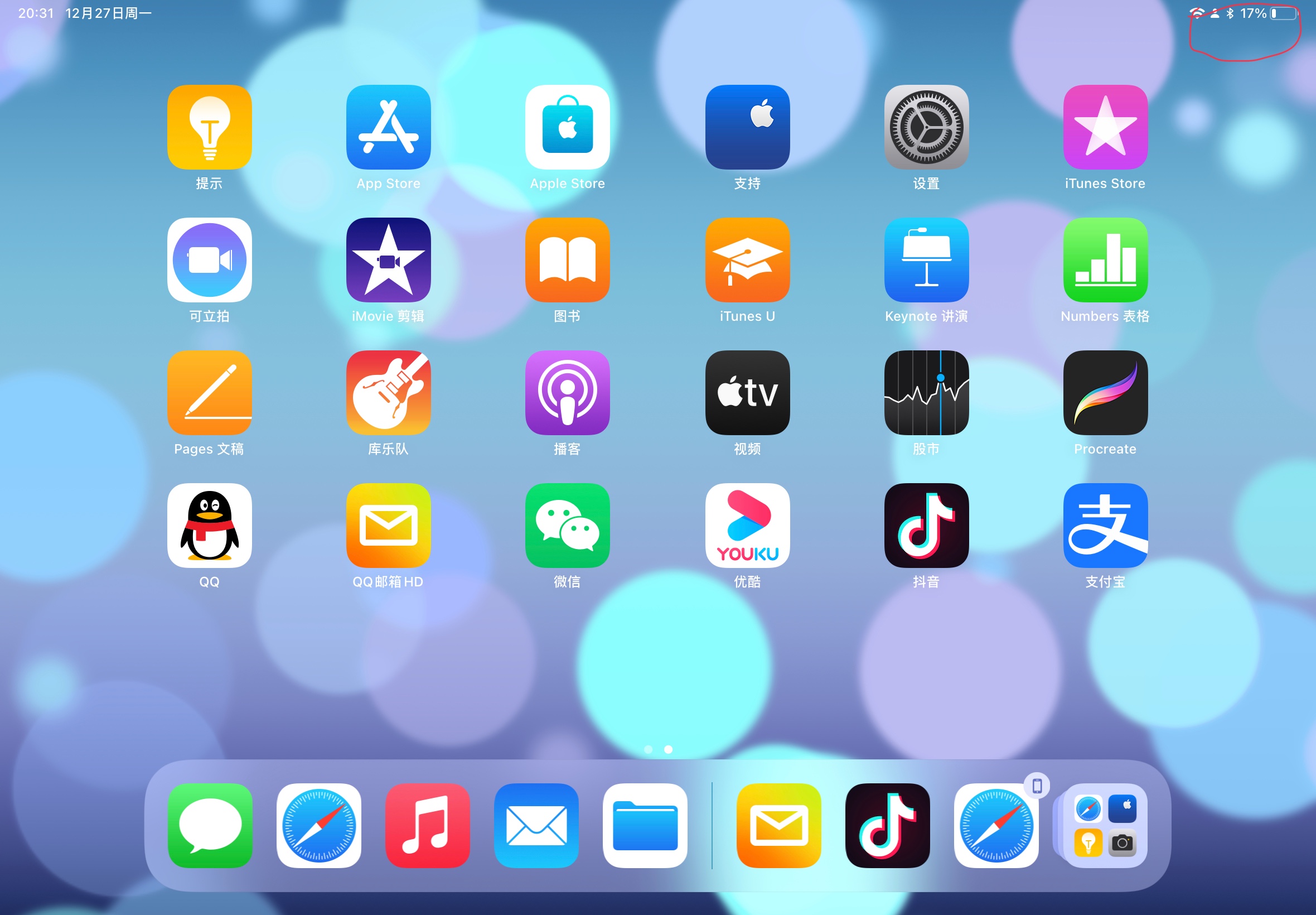
Task: Open WeChat (微信)
Action: (567, 525)
